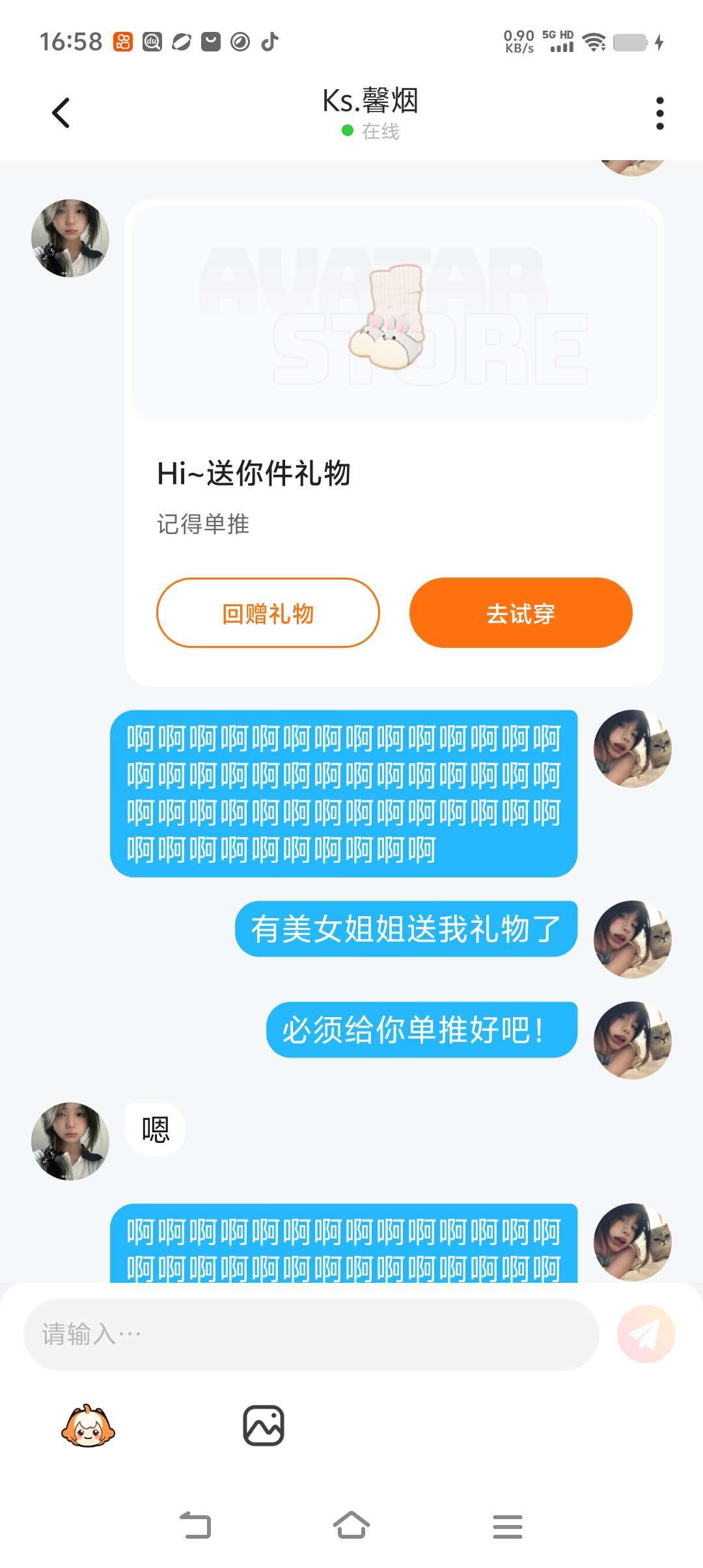Focus the 请输入 message input field

click(311, 1334)
